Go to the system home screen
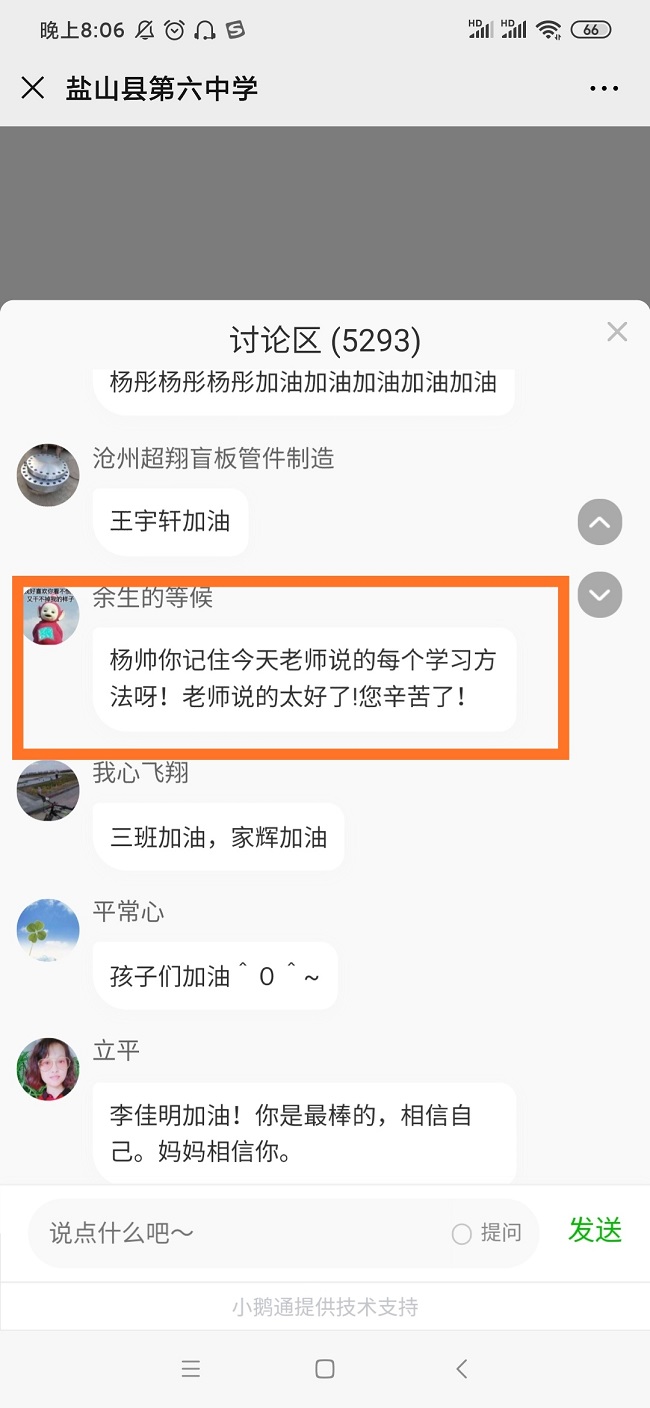 point(324,1369)
